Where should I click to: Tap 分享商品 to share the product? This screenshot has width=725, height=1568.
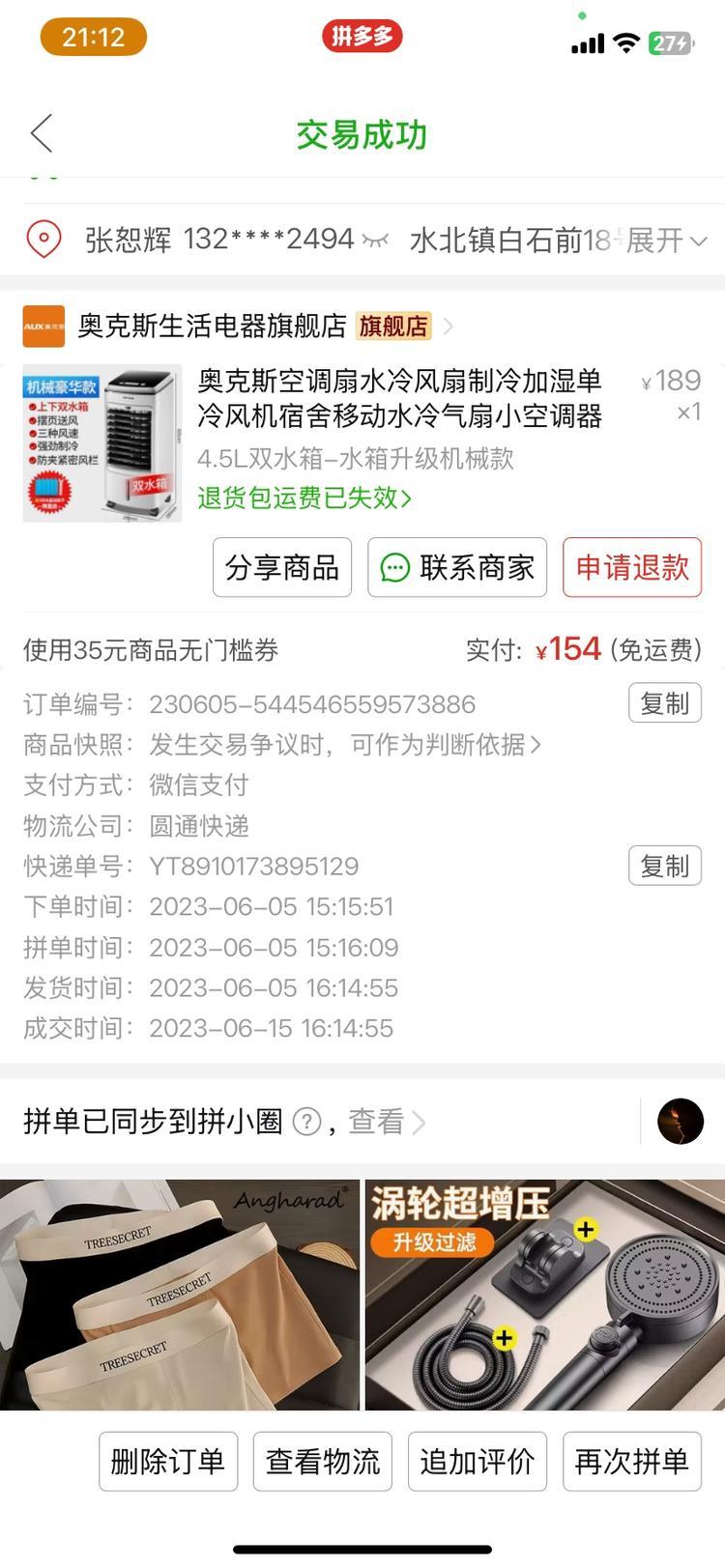[282, 567]
